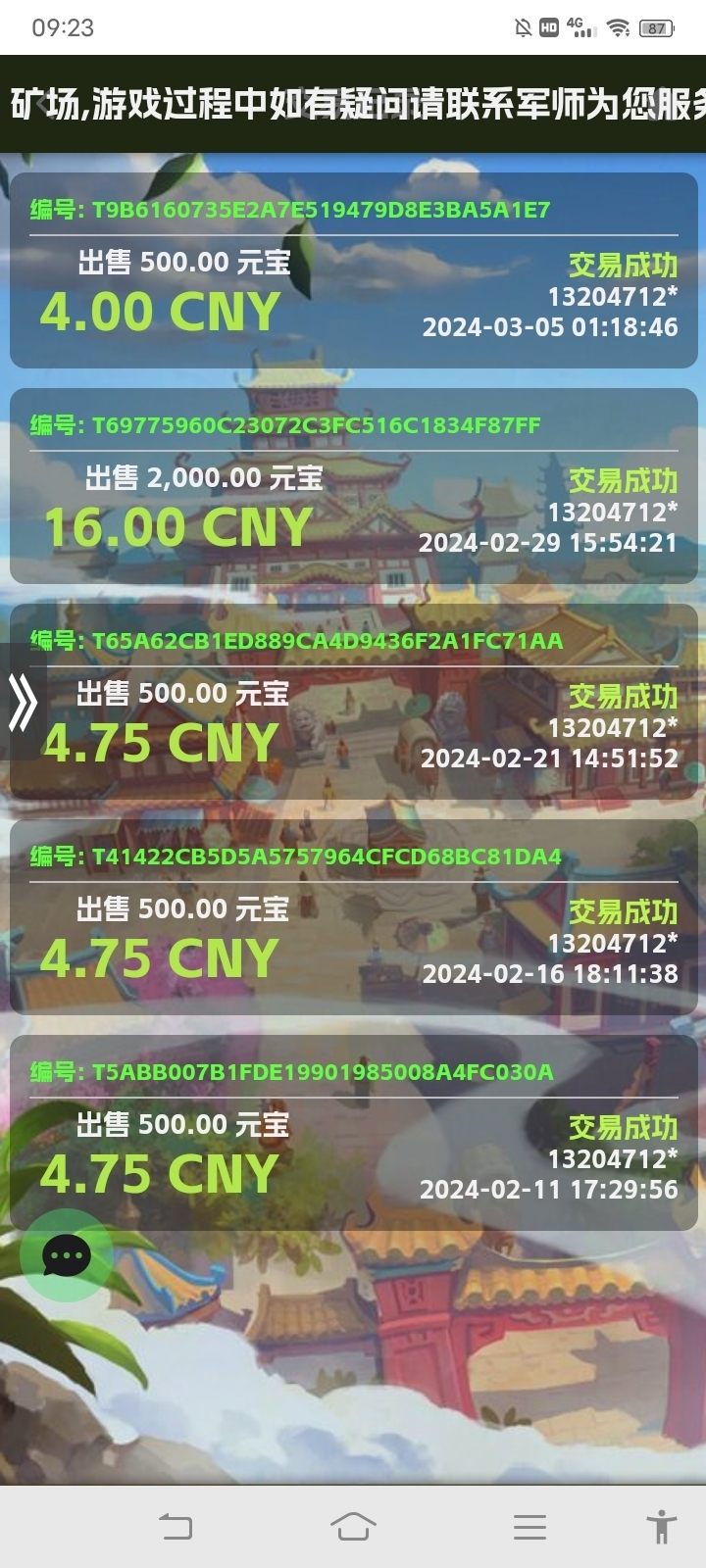Go to the system home screen

pyautogui.click(x=353, y=1527)
